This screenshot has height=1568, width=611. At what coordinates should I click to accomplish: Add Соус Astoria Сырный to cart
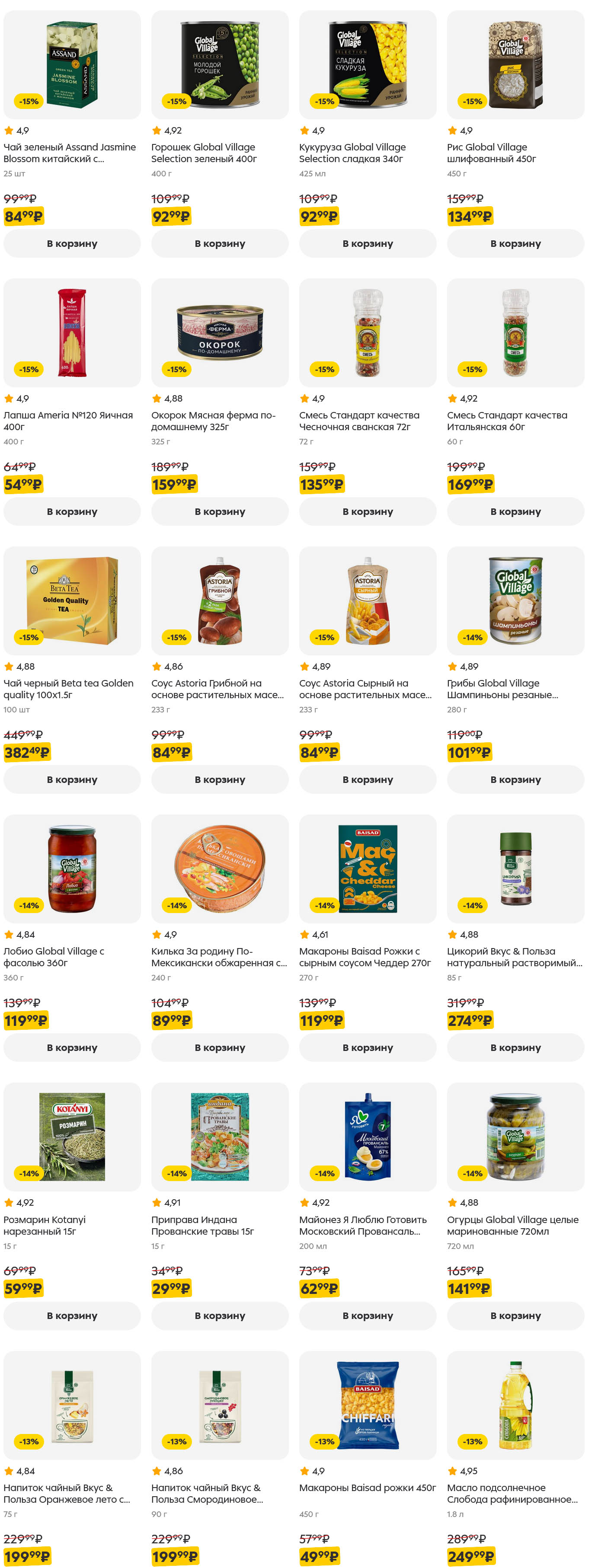click(368, 779)
